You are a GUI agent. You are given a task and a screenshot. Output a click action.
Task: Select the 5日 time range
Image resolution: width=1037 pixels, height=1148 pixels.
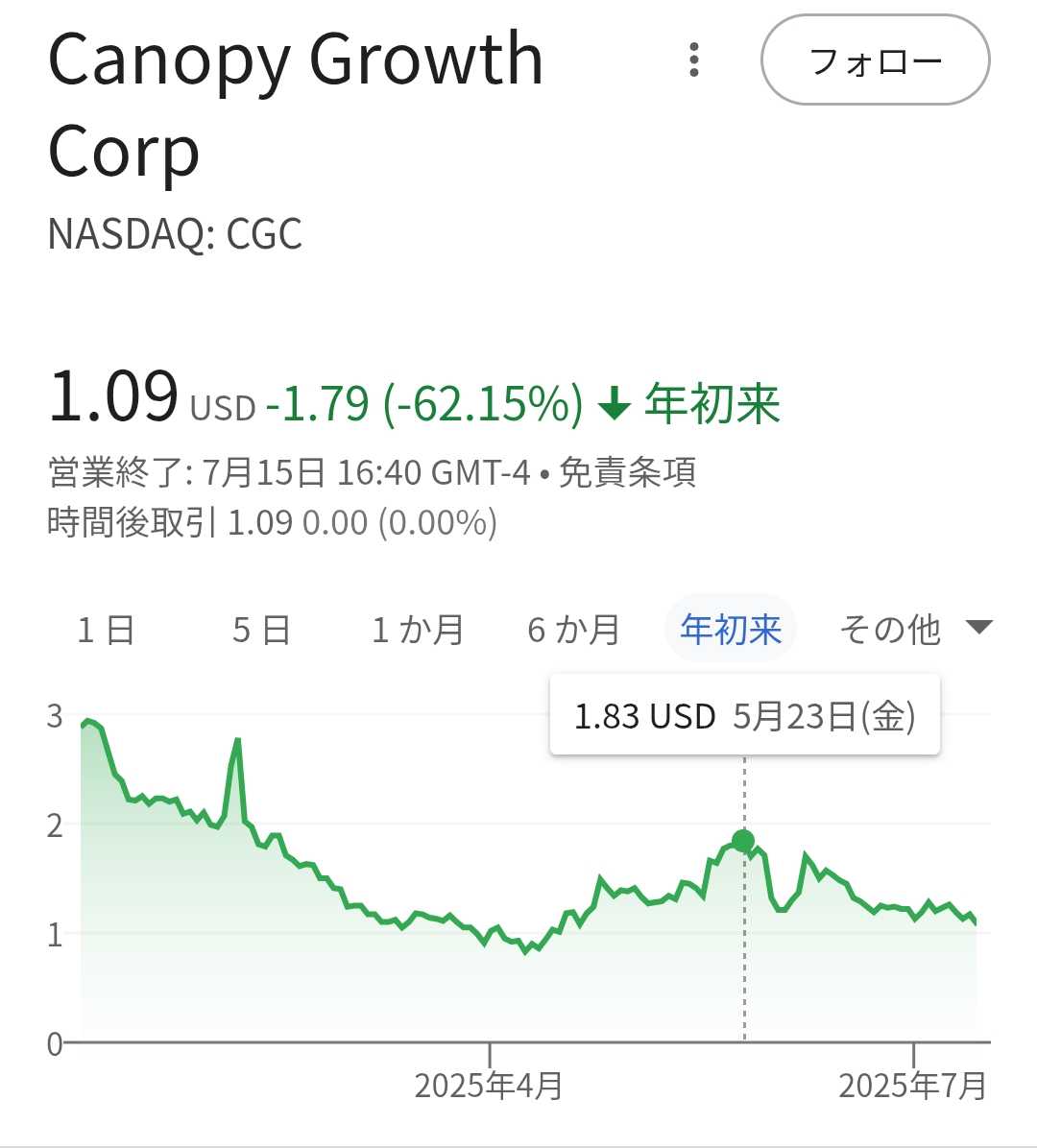click(262, 630)
